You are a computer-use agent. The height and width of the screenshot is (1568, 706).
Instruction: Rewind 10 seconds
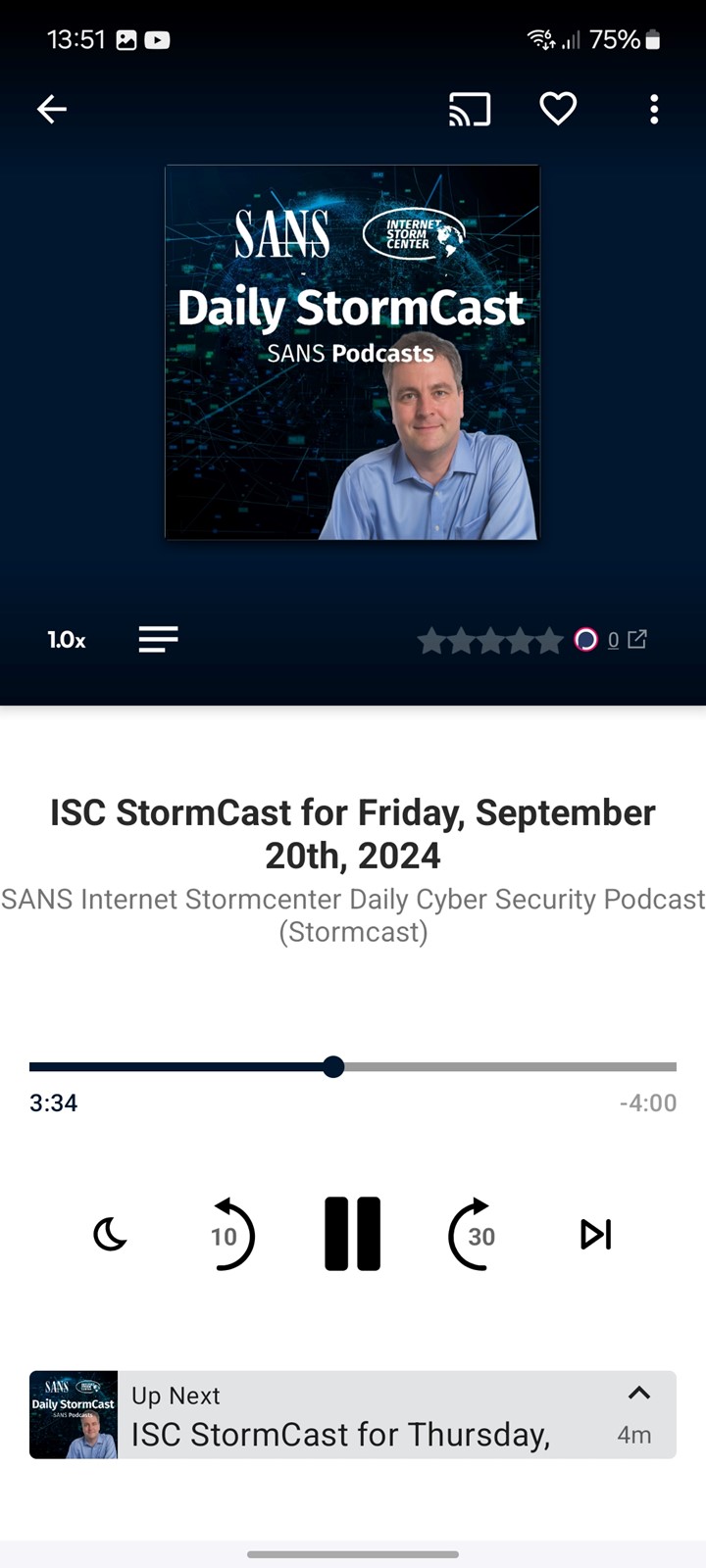click(x=228, y=1235)
